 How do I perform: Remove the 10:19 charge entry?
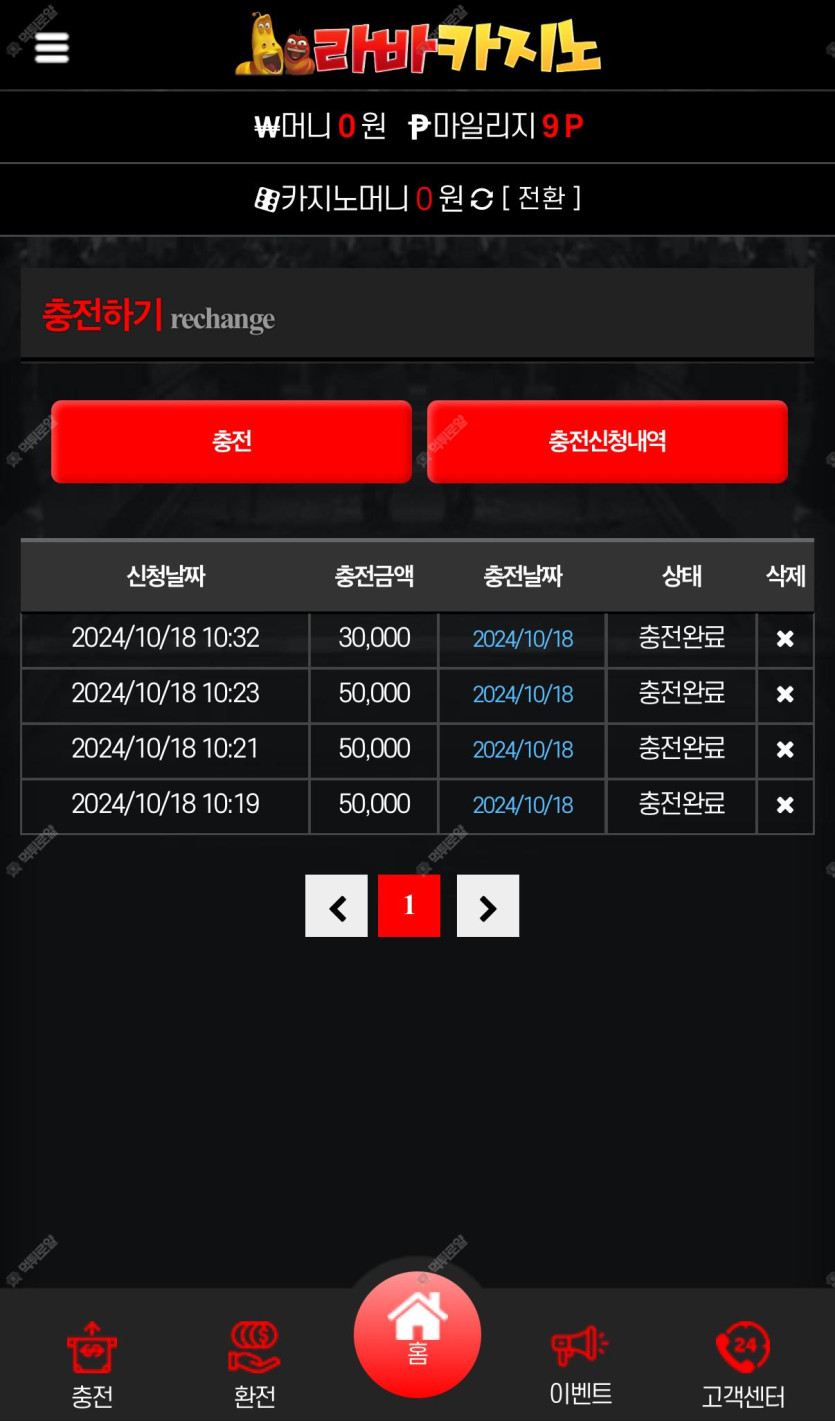click(x=785, y=805)
